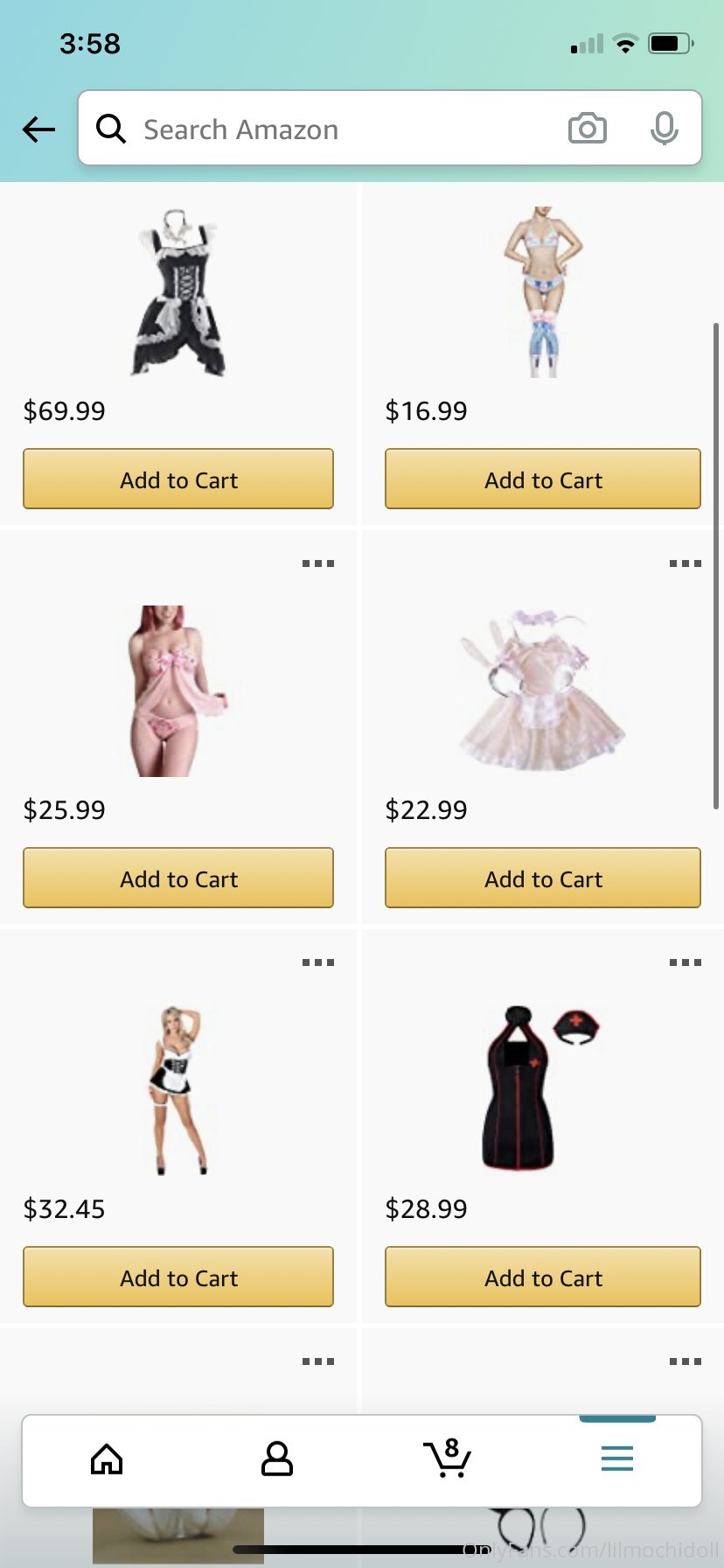This screenshot has width=724, height=1568.
Task: Open more options for the $32.45 item
Action: click(x=318, y=962)
